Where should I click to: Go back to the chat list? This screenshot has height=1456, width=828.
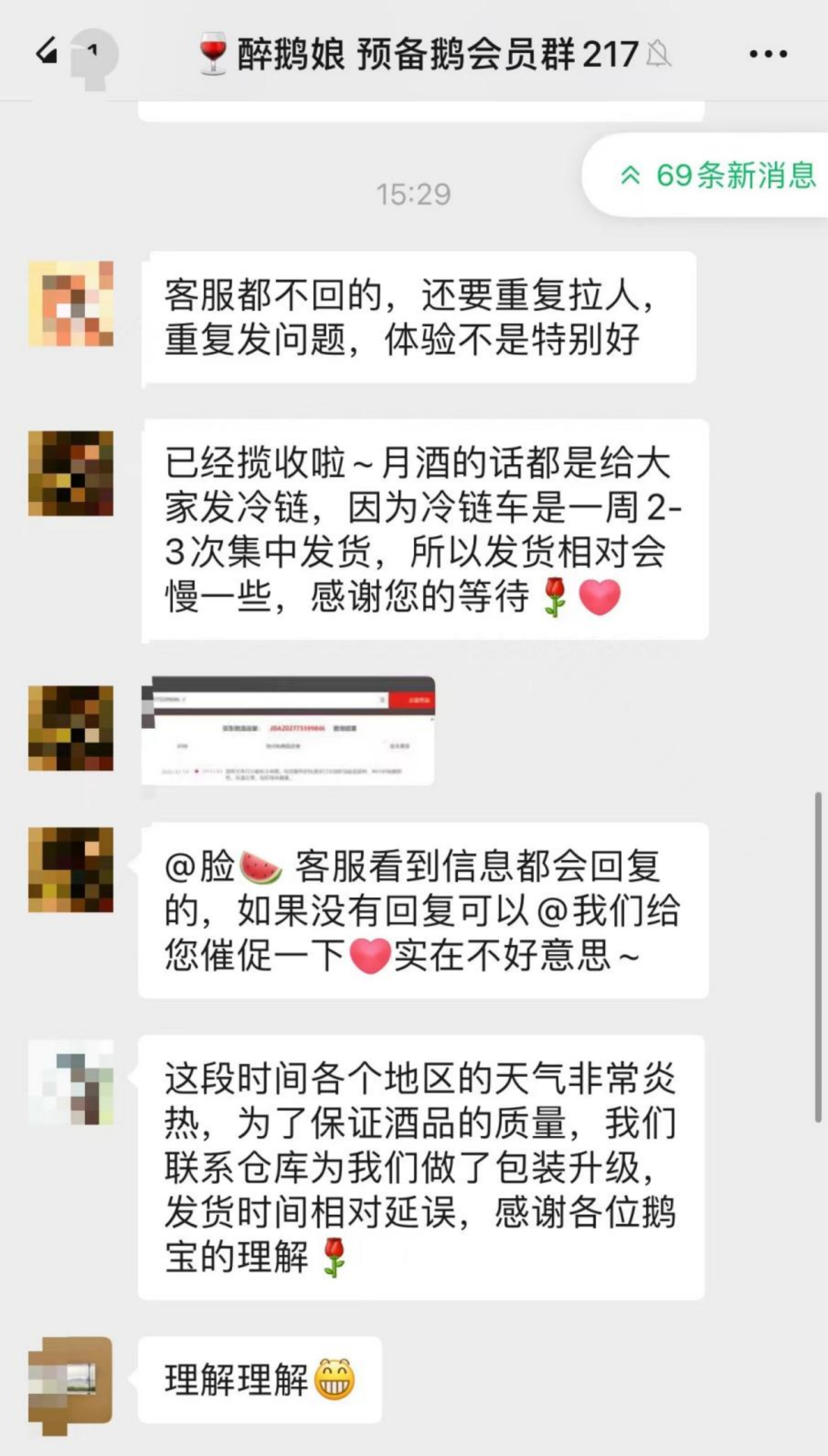point(48,53)
